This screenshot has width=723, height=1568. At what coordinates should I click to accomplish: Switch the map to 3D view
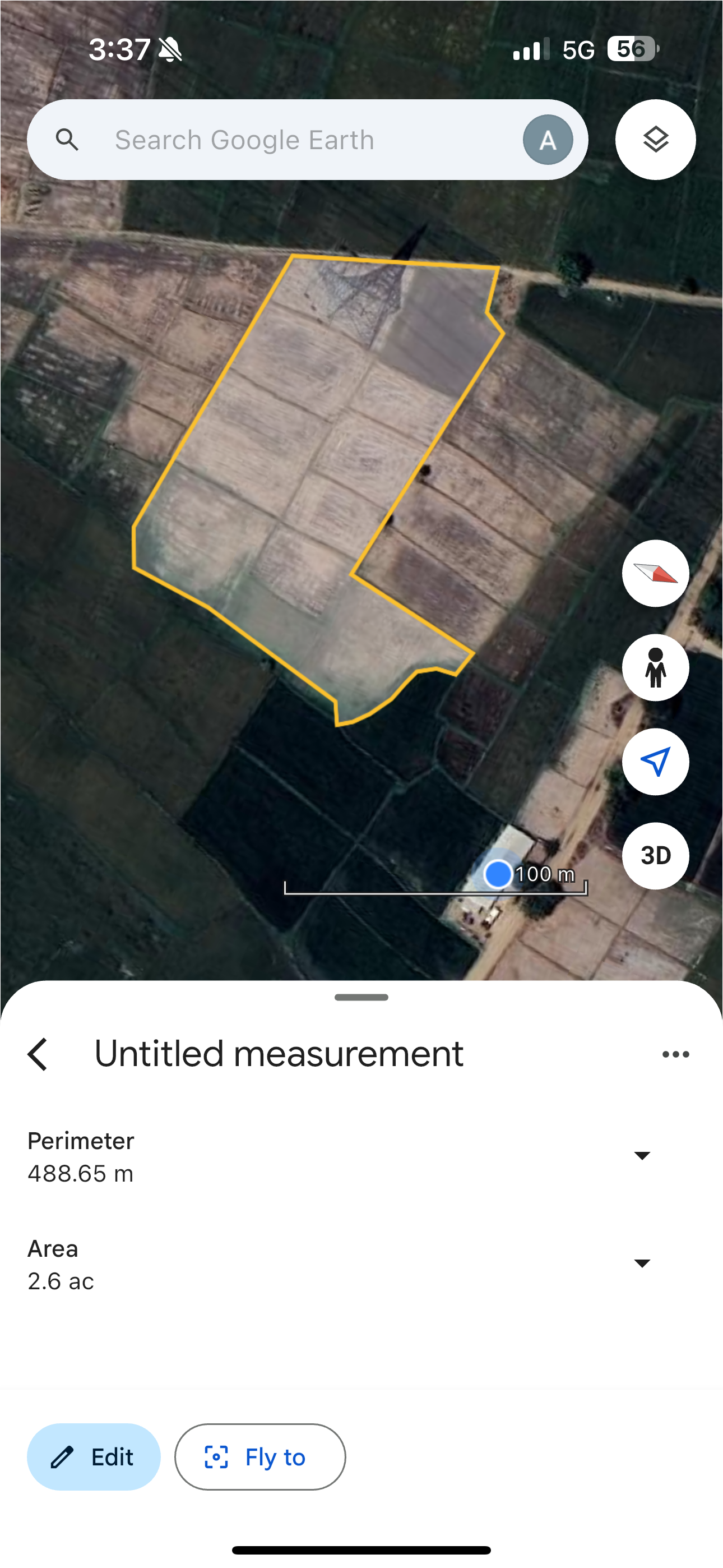coord(655,856)
